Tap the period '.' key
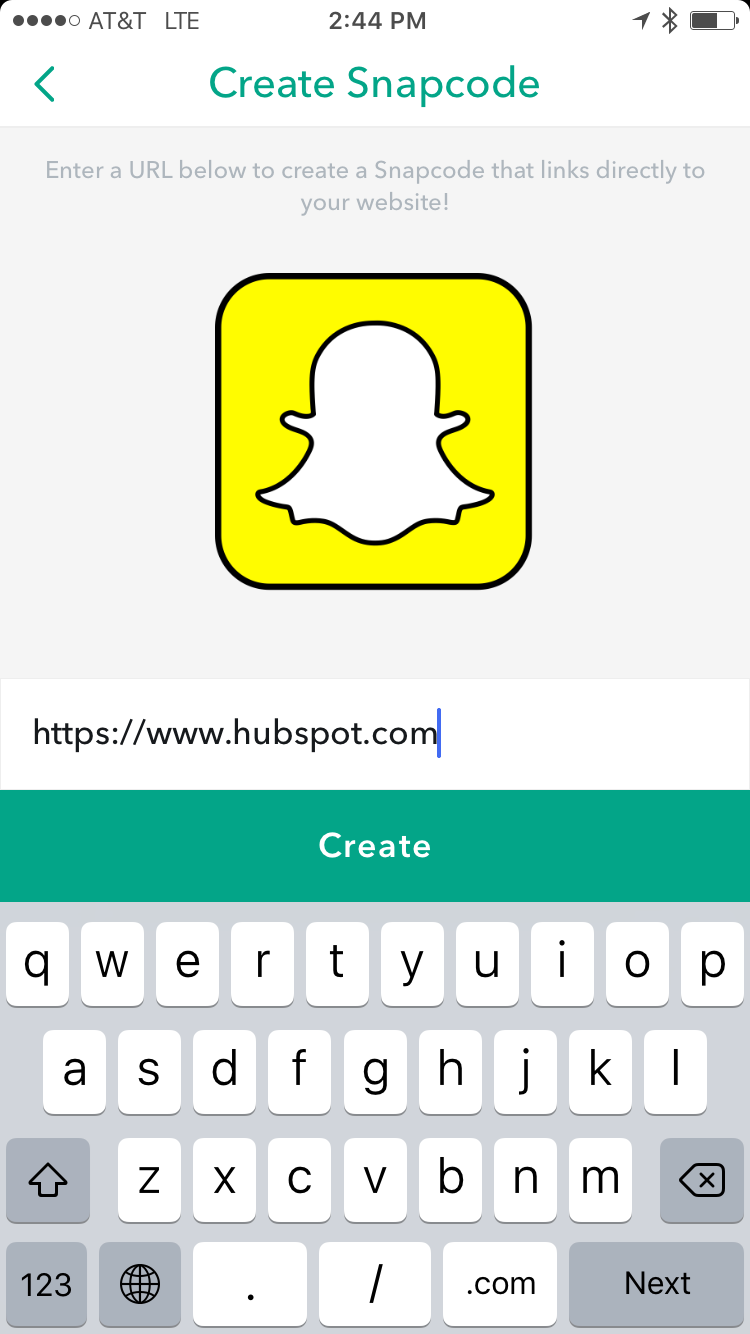Screen dimensions: 750x1334 249,1284
